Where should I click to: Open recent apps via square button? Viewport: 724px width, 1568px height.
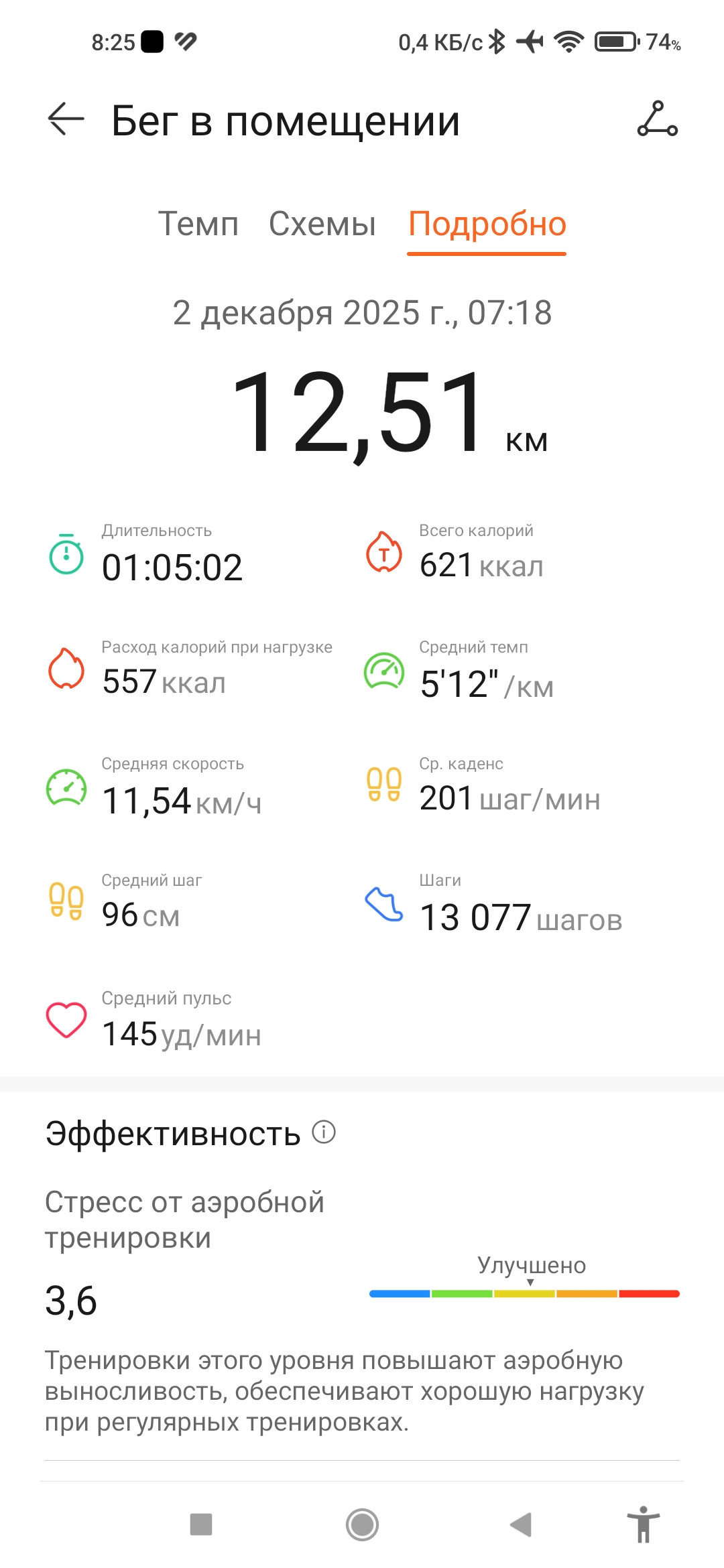point(201,1524)
